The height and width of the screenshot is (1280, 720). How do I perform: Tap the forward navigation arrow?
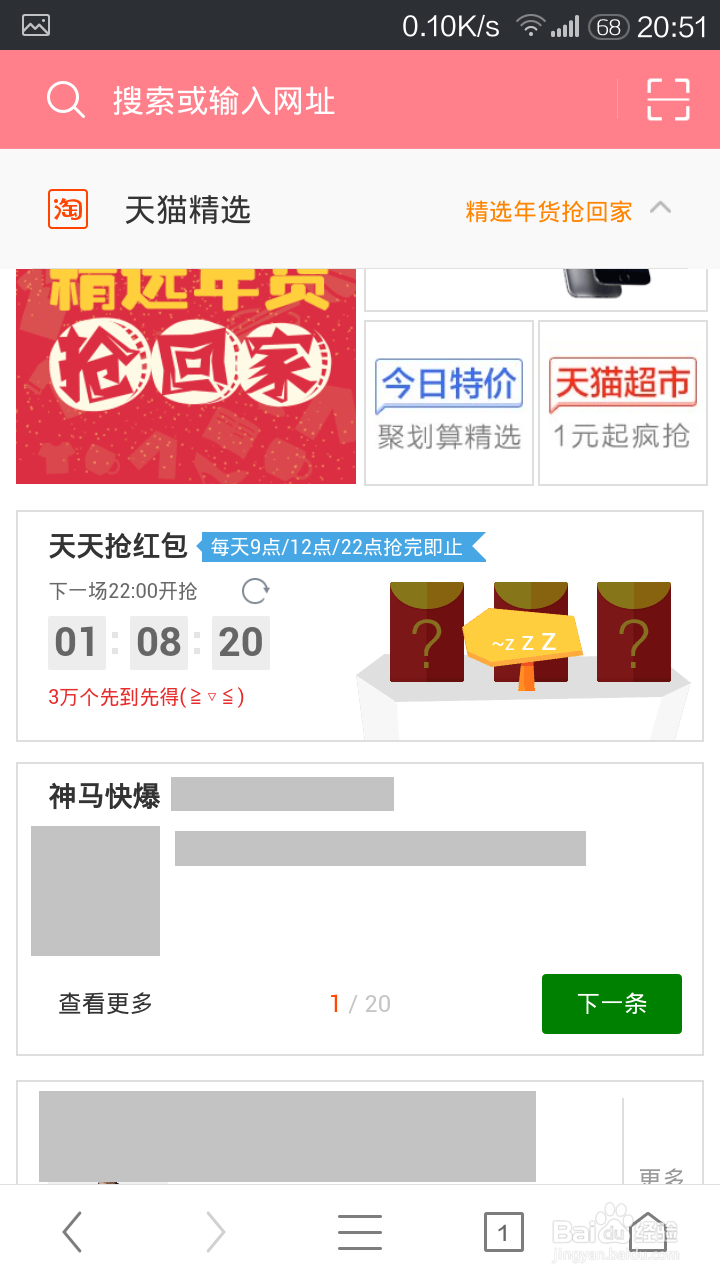(216, 1231)
